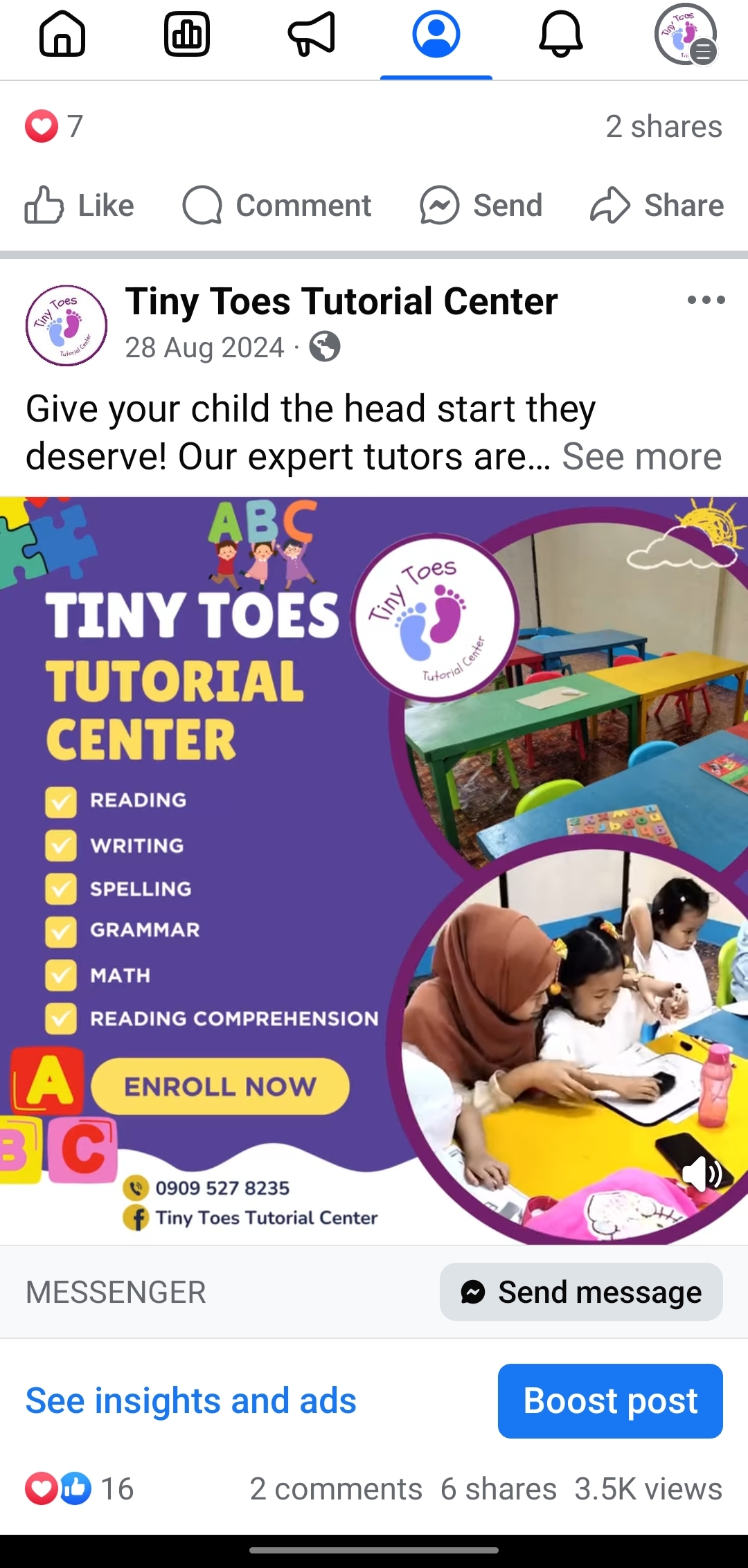Open See insights and ads
The width and height of the screenshot is (748, 1568).
pyautogui.click(x=191, y=1401)
